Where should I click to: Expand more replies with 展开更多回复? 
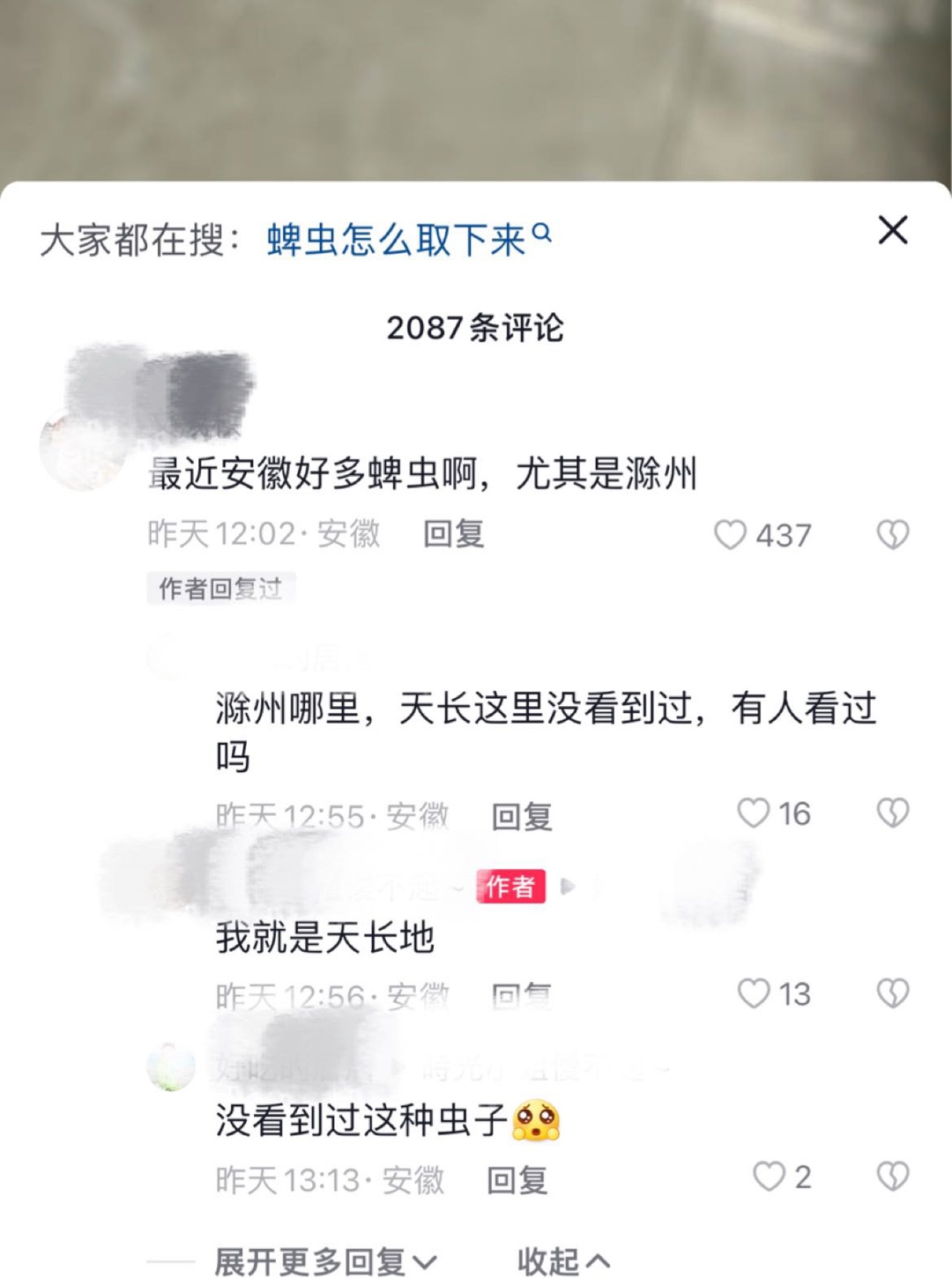(x=324, y=1261)
